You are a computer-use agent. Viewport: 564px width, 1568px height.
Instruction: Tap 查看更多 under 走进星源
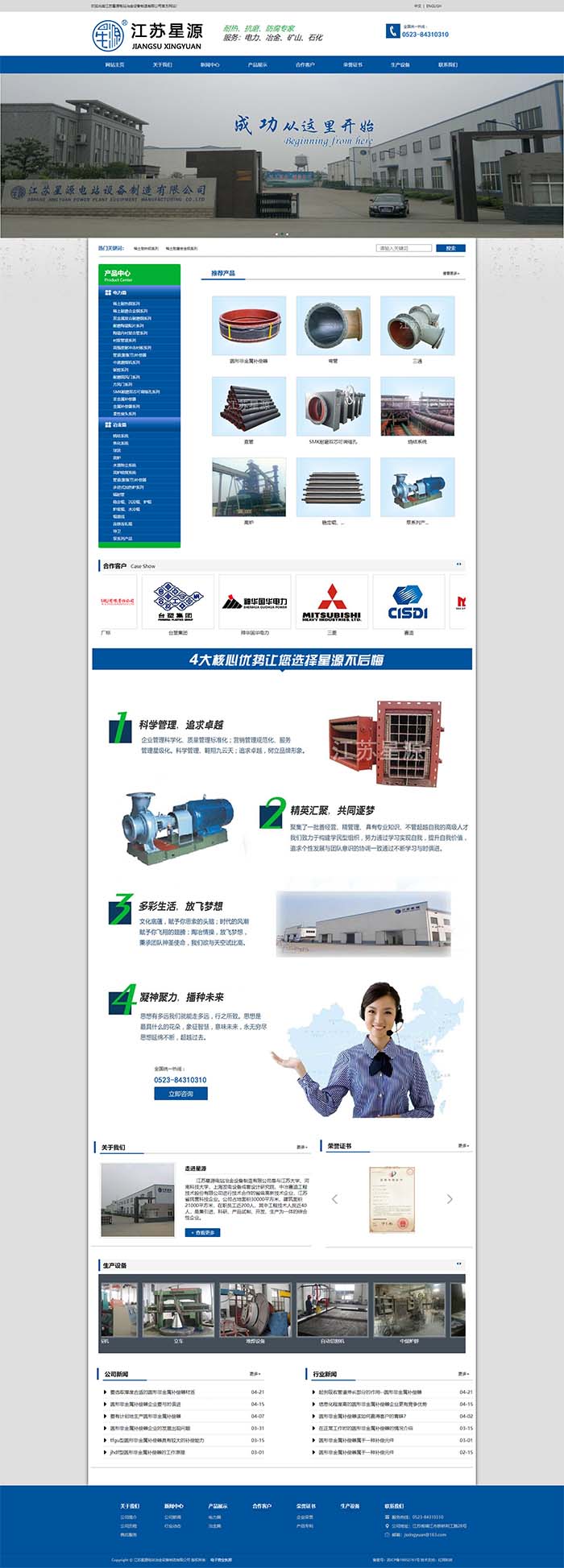pyautogui.click(x=202, y=1232)
